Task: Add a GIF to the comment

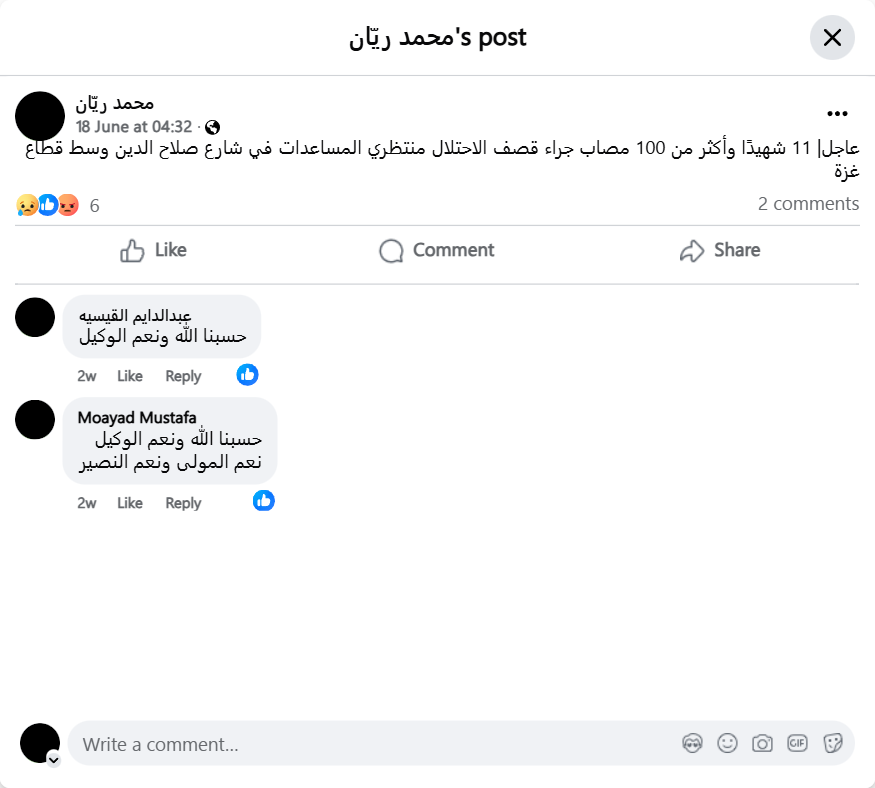Action: pyautogui.click(x=797, y=743)
